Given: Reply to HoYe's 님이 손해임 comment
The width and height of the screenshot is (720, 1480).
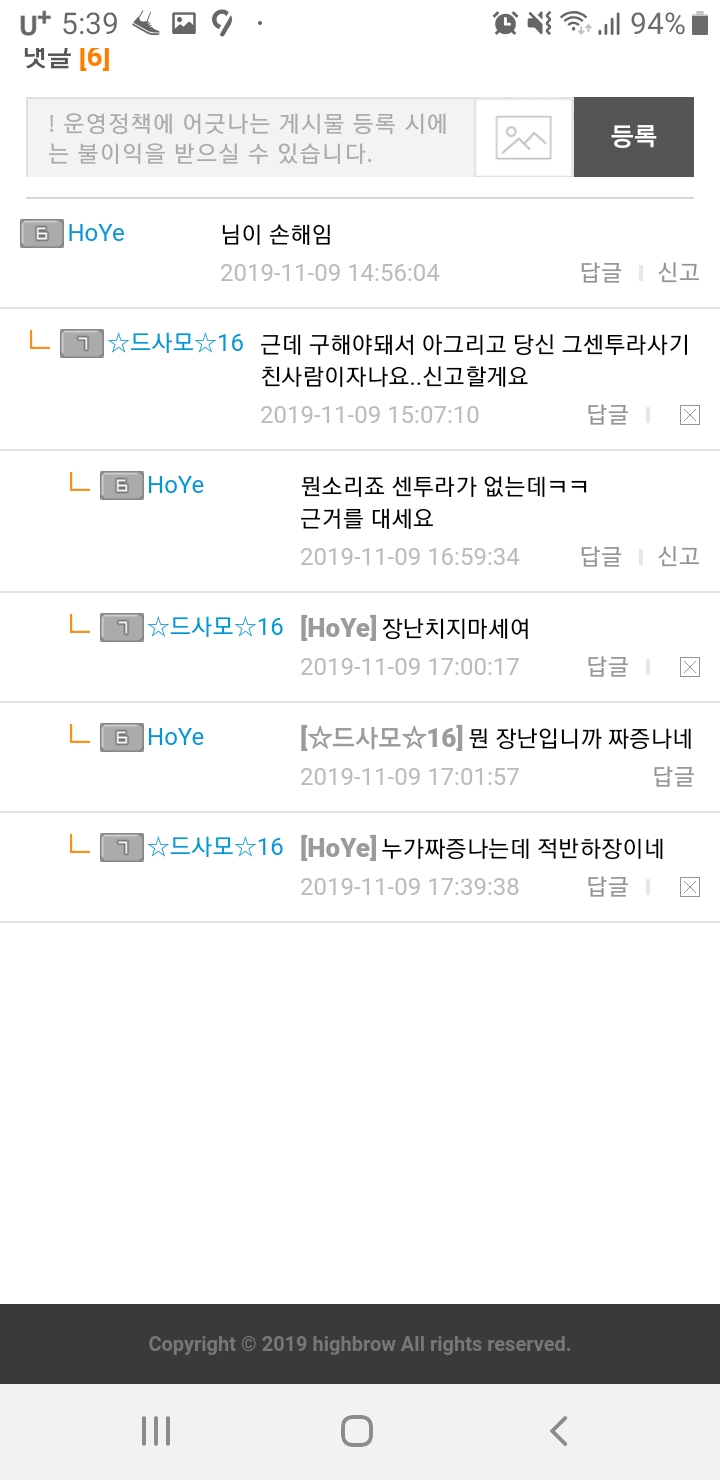Looking at the screenshot, I should [601, 272].
